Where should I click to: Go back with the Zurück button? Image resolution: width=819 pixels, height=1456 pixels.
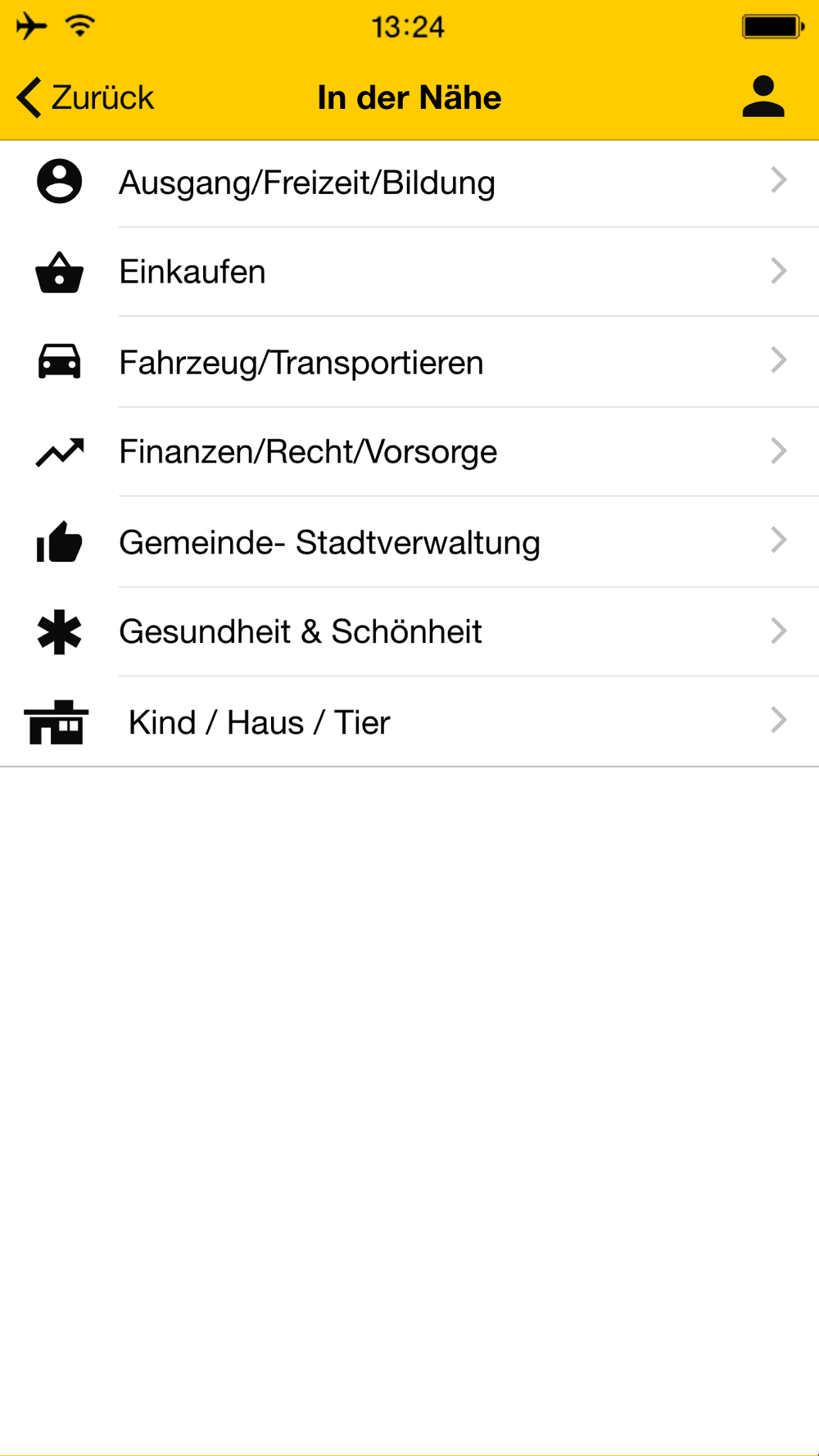point(85,97)
